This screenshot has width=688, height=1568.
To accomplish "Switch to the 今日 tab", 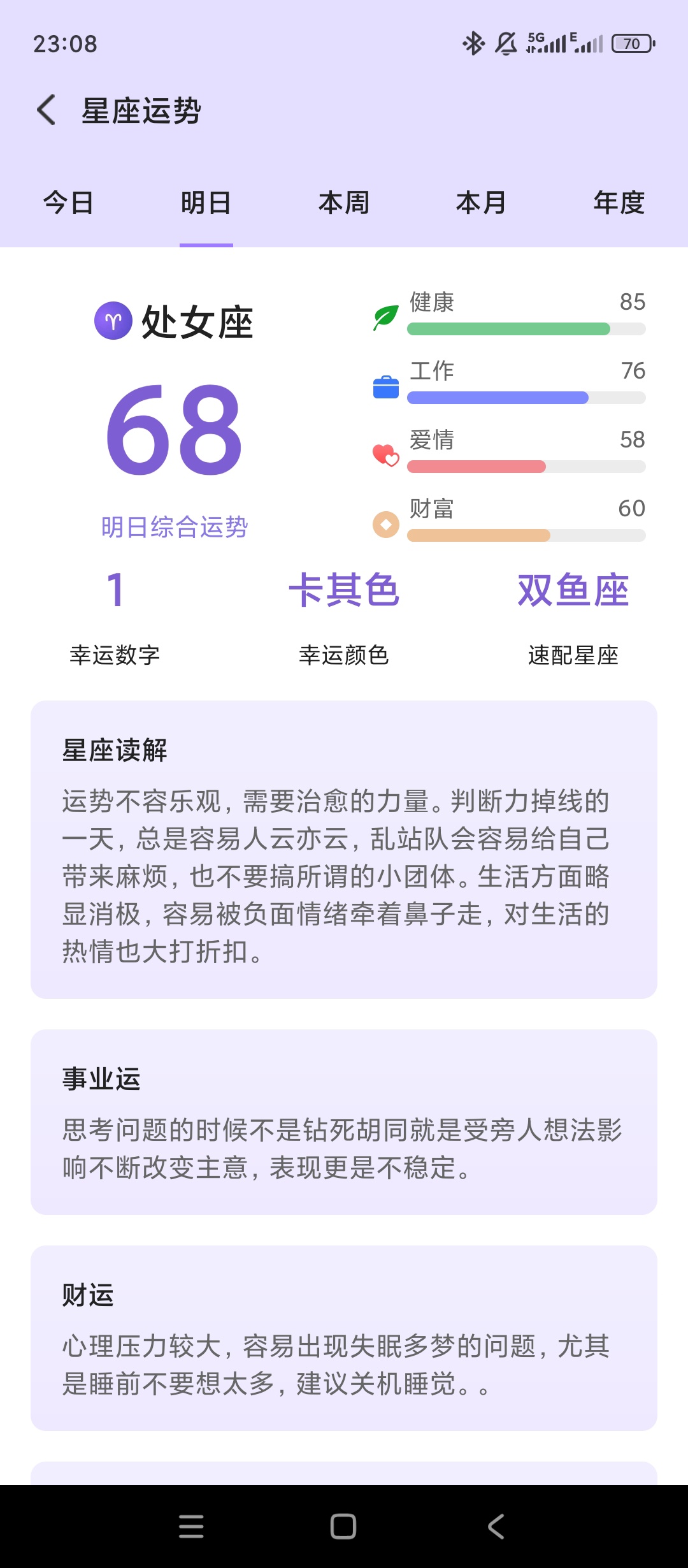I will tap(69, 203).
